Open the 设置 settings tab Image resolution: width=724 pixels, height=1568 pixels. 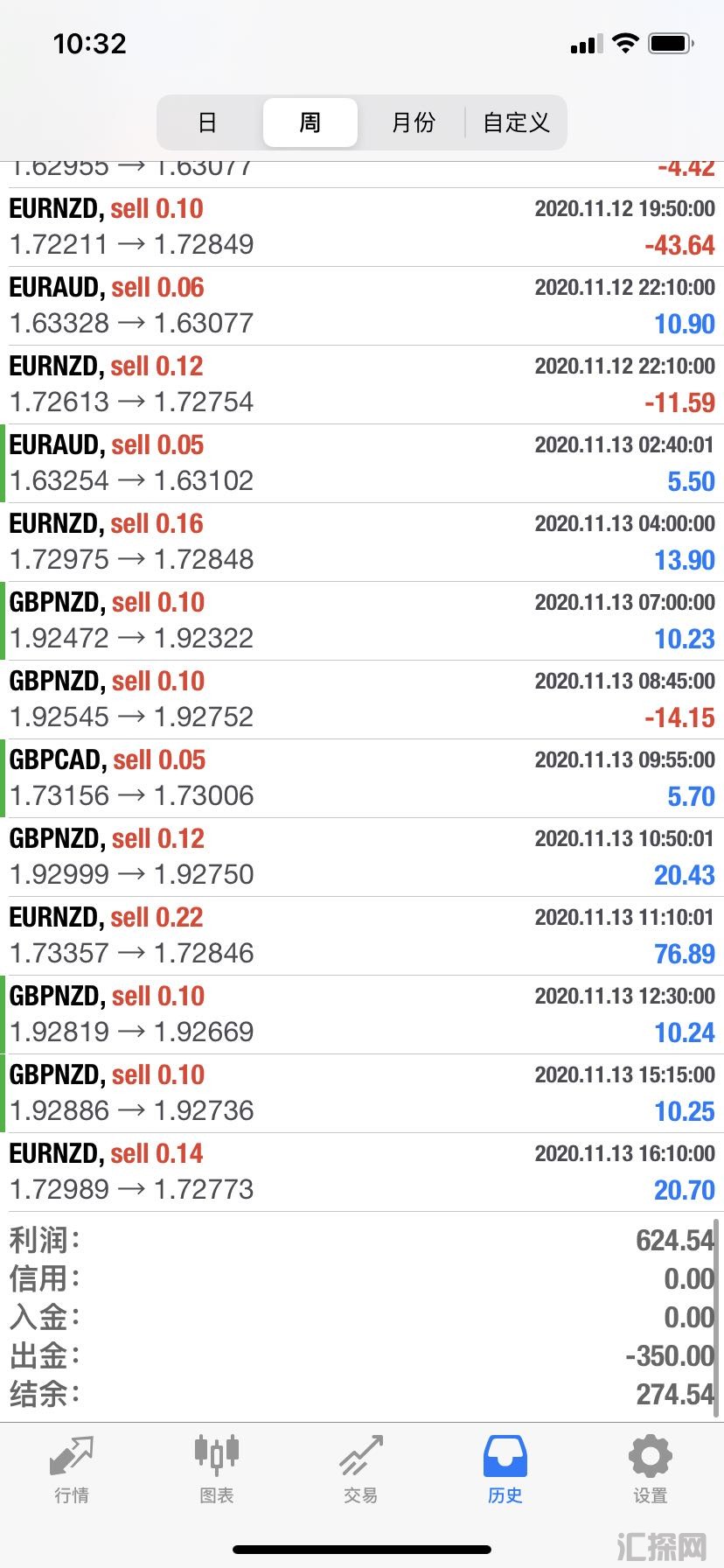tap(650, 1470)
